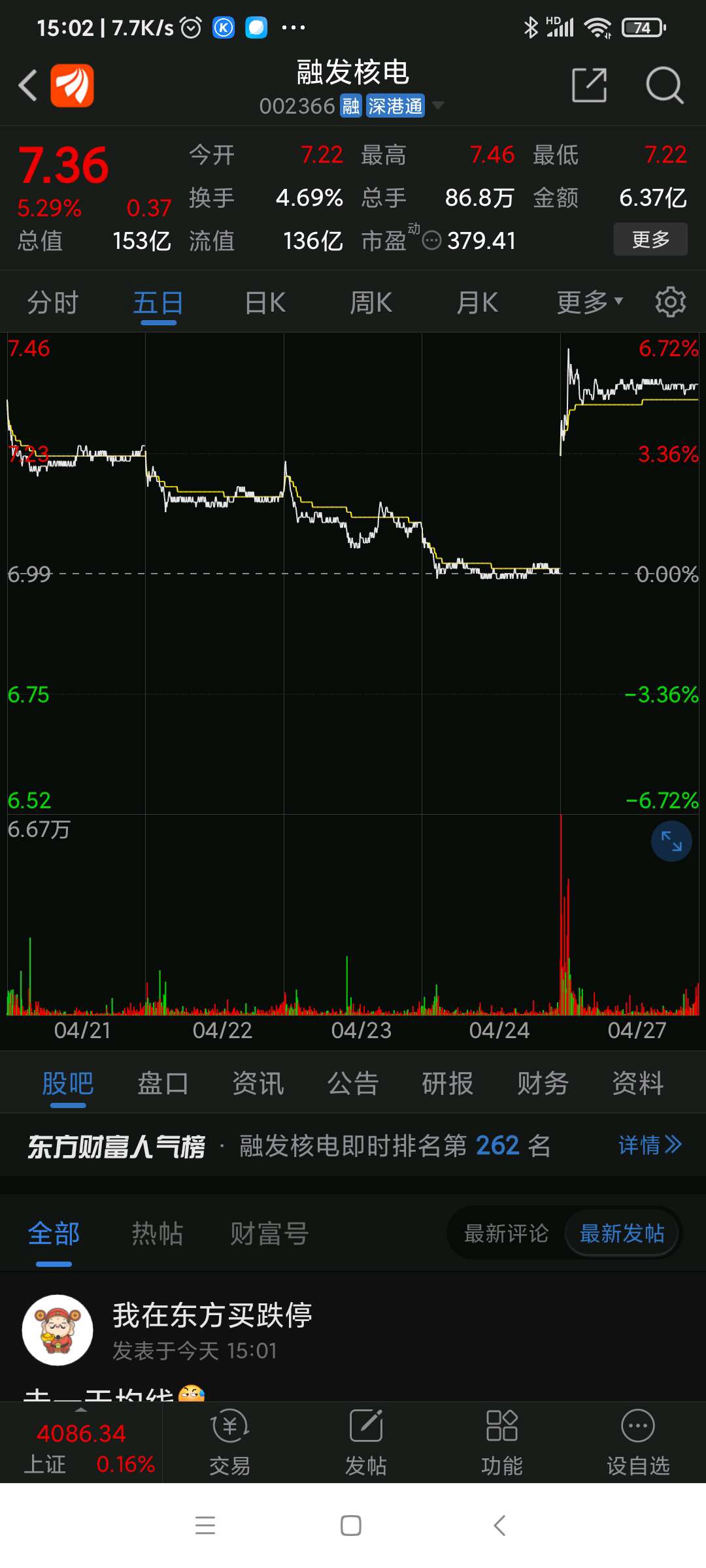Expand the chart to fullscreen

671,841
